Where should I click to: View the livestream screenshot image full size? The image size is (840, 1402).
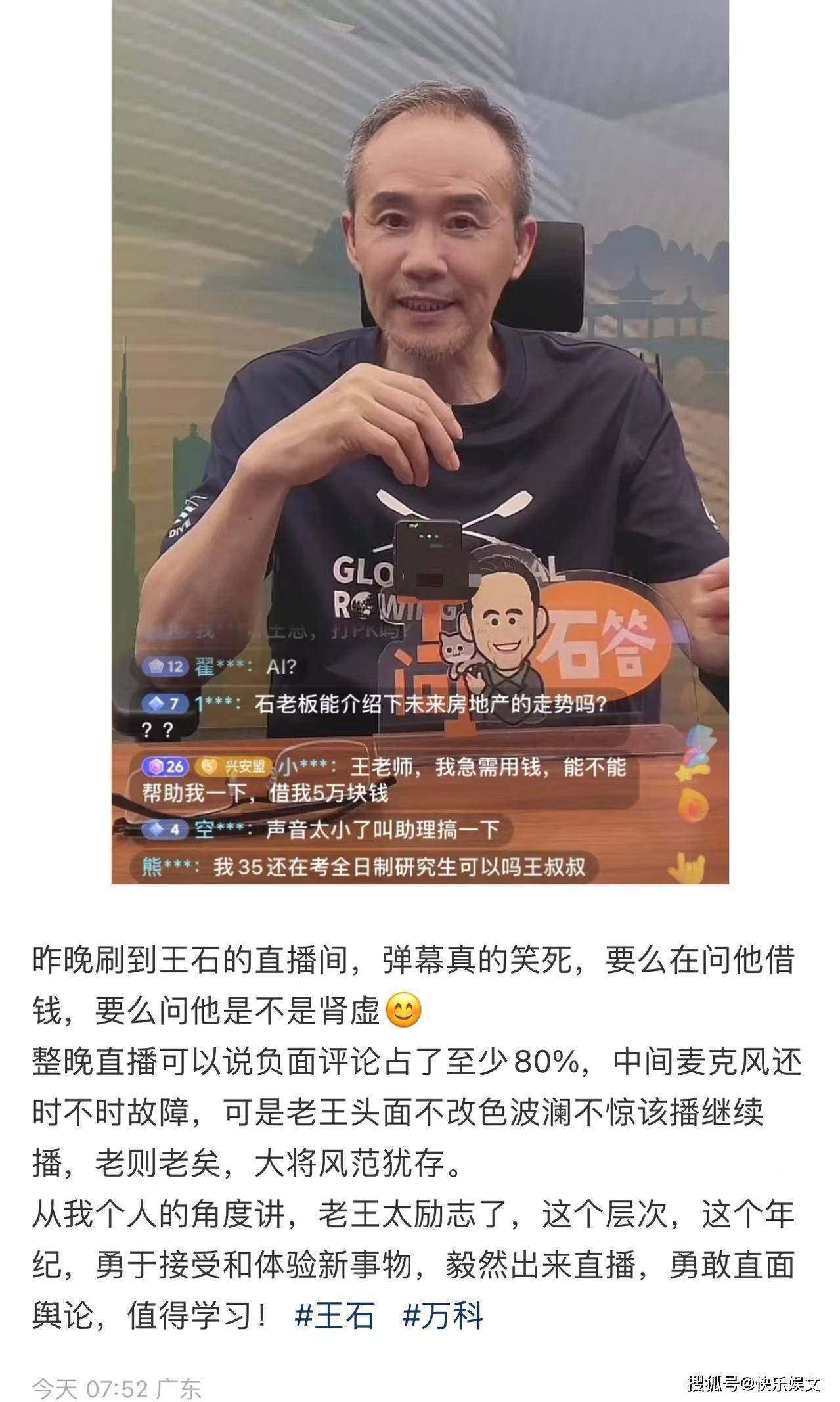coord(420,441)
